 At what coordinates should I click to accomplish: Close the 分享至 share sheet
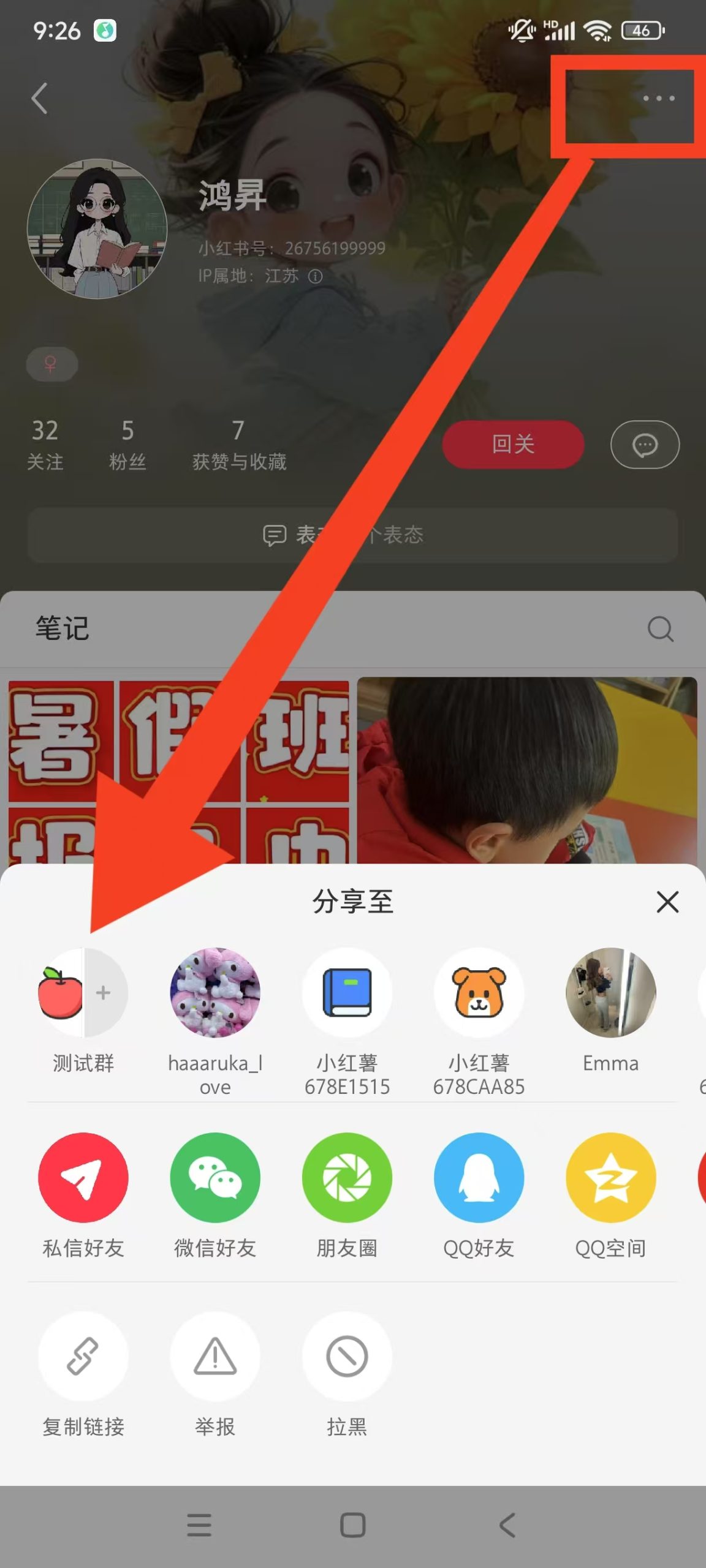(667, 902)
